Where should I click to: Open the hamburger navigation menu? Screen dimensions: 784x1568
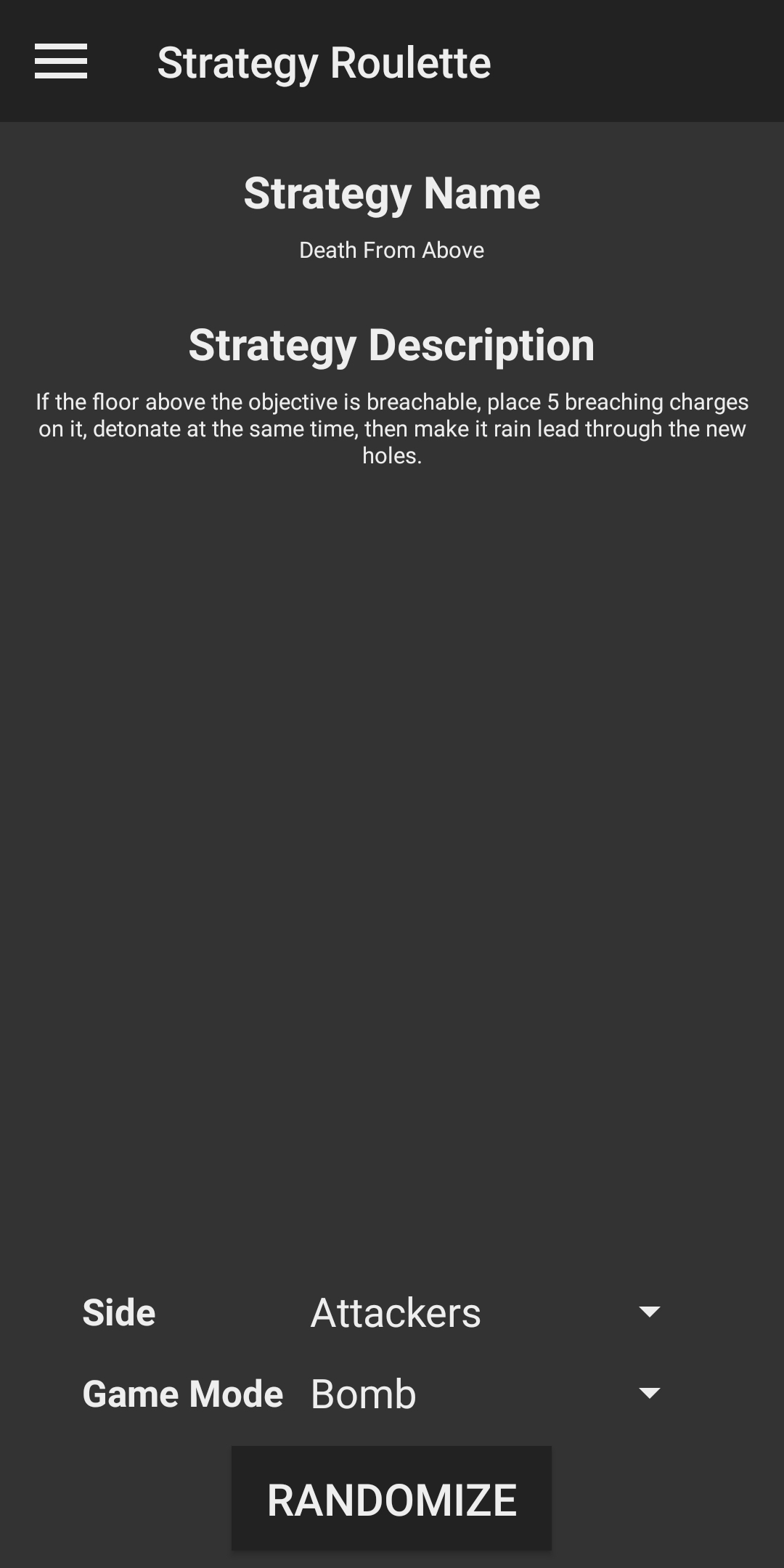[61, 61]
